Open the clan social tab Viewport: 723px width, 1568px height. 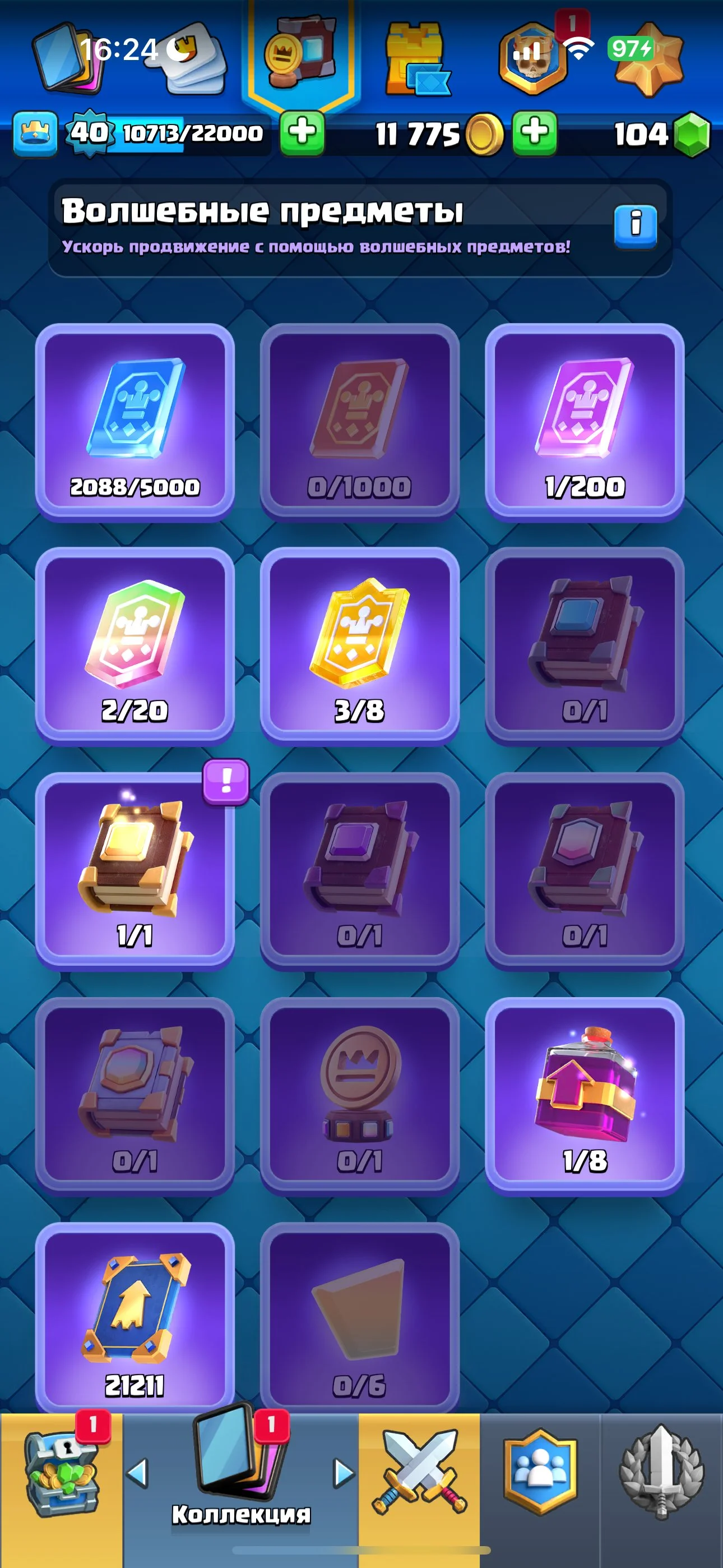click(540, 1481)
